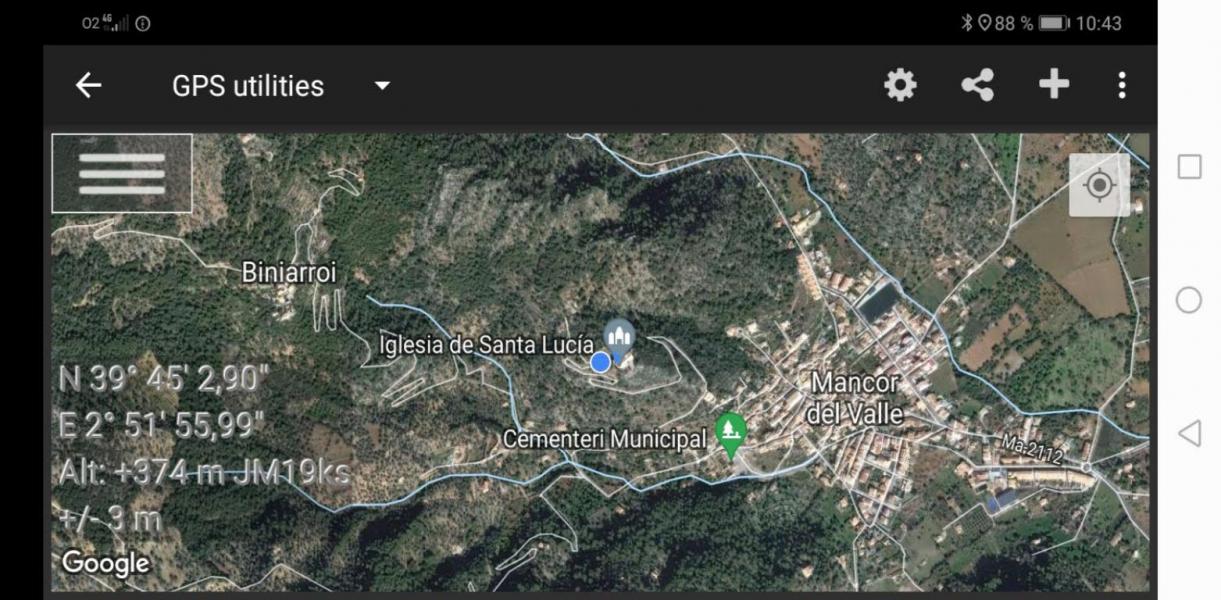Go back using the app bar arrow
This screenshot has height=600, width=1221.
(x=89, y=86)
